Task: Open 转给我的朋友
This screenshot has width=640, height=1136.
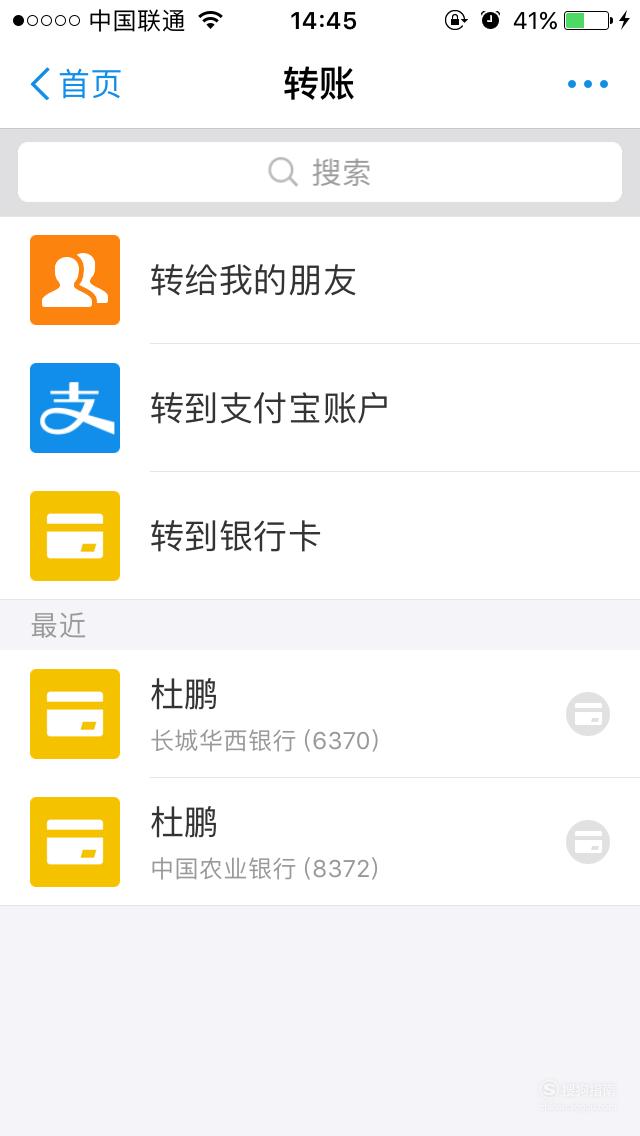Action: (x=320, y=280)
